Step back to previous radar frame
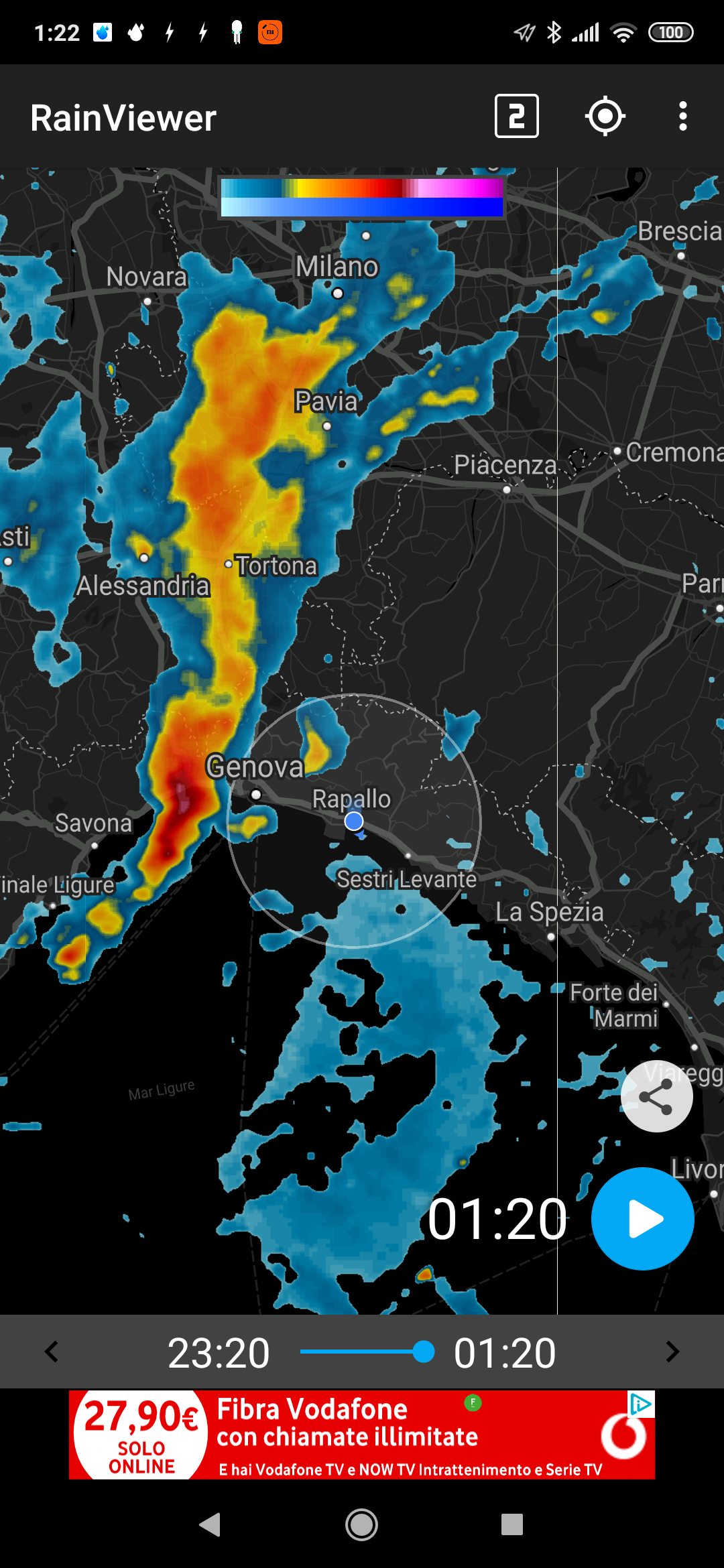 tap(52, 1352)
